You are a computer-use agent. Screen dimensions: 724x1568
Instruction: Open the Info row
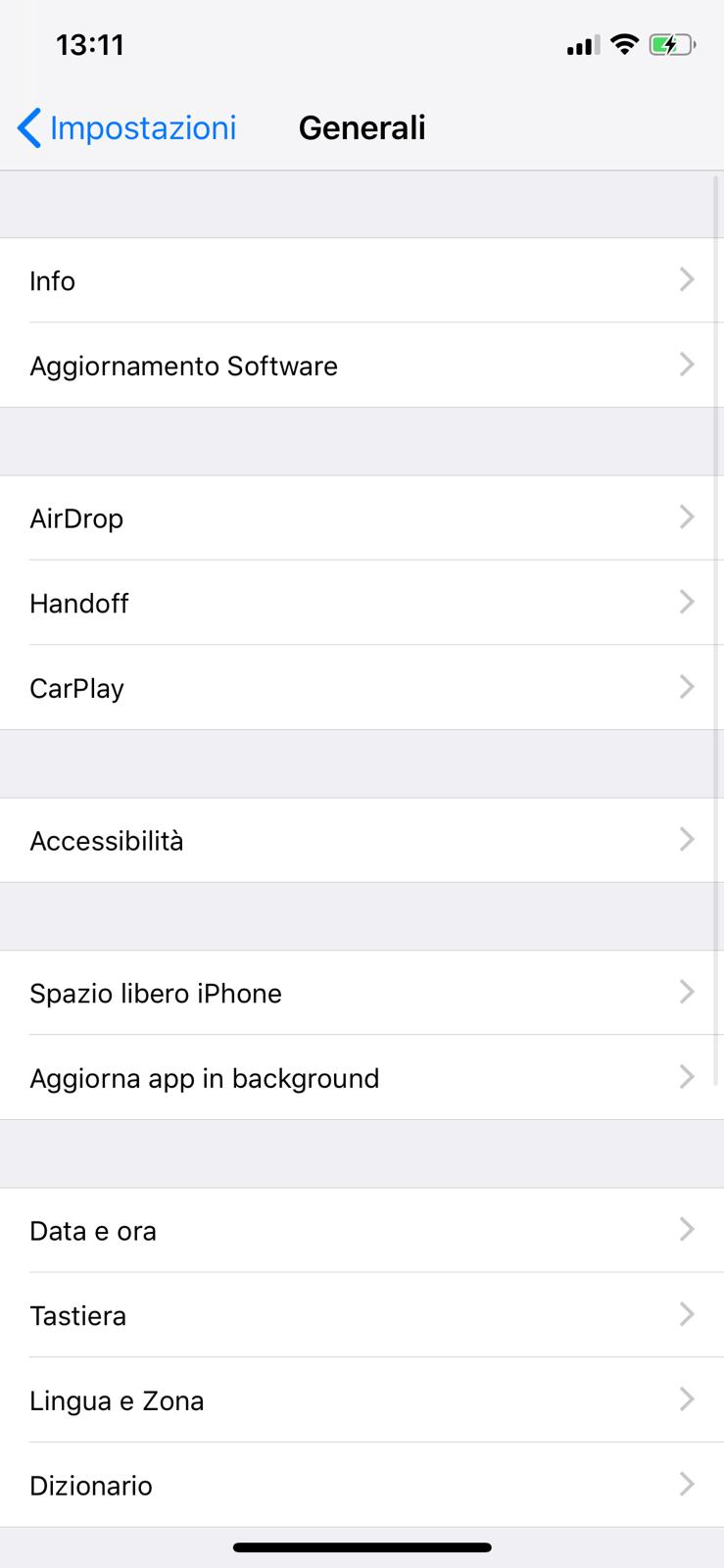tap(362, 281)
